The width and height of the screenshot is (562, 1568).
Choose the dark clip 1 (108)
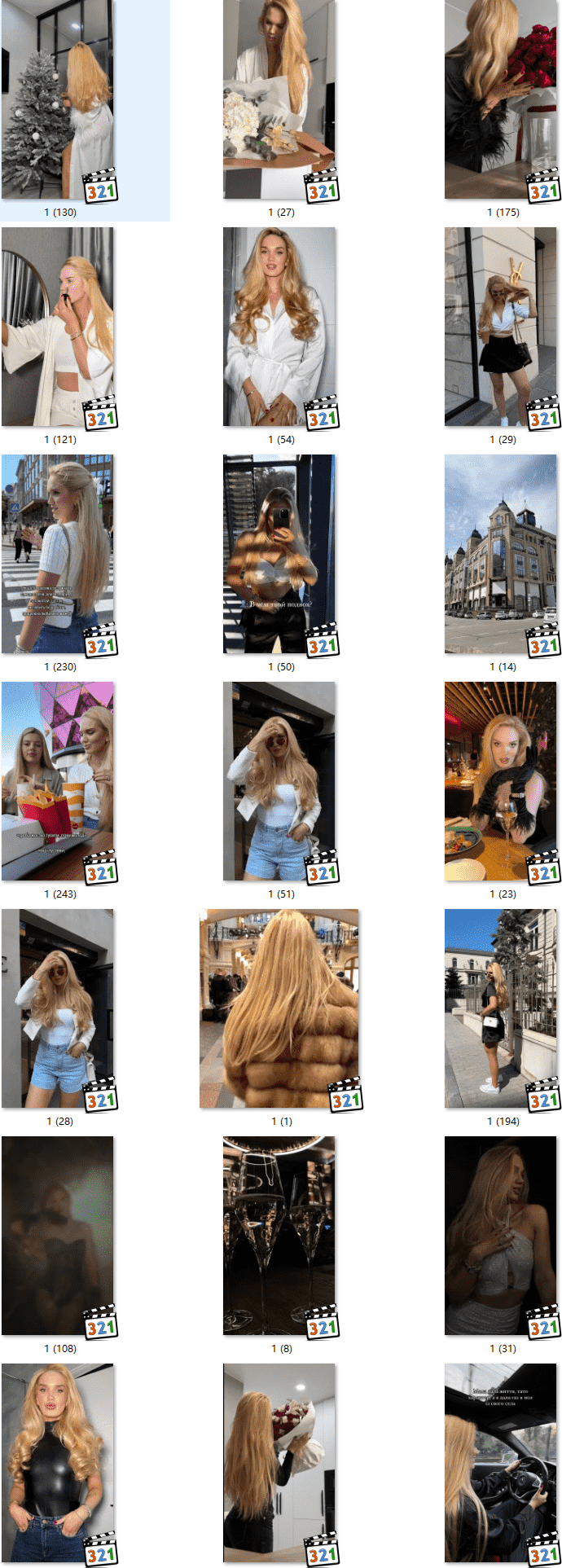(x=58, y=1236)
